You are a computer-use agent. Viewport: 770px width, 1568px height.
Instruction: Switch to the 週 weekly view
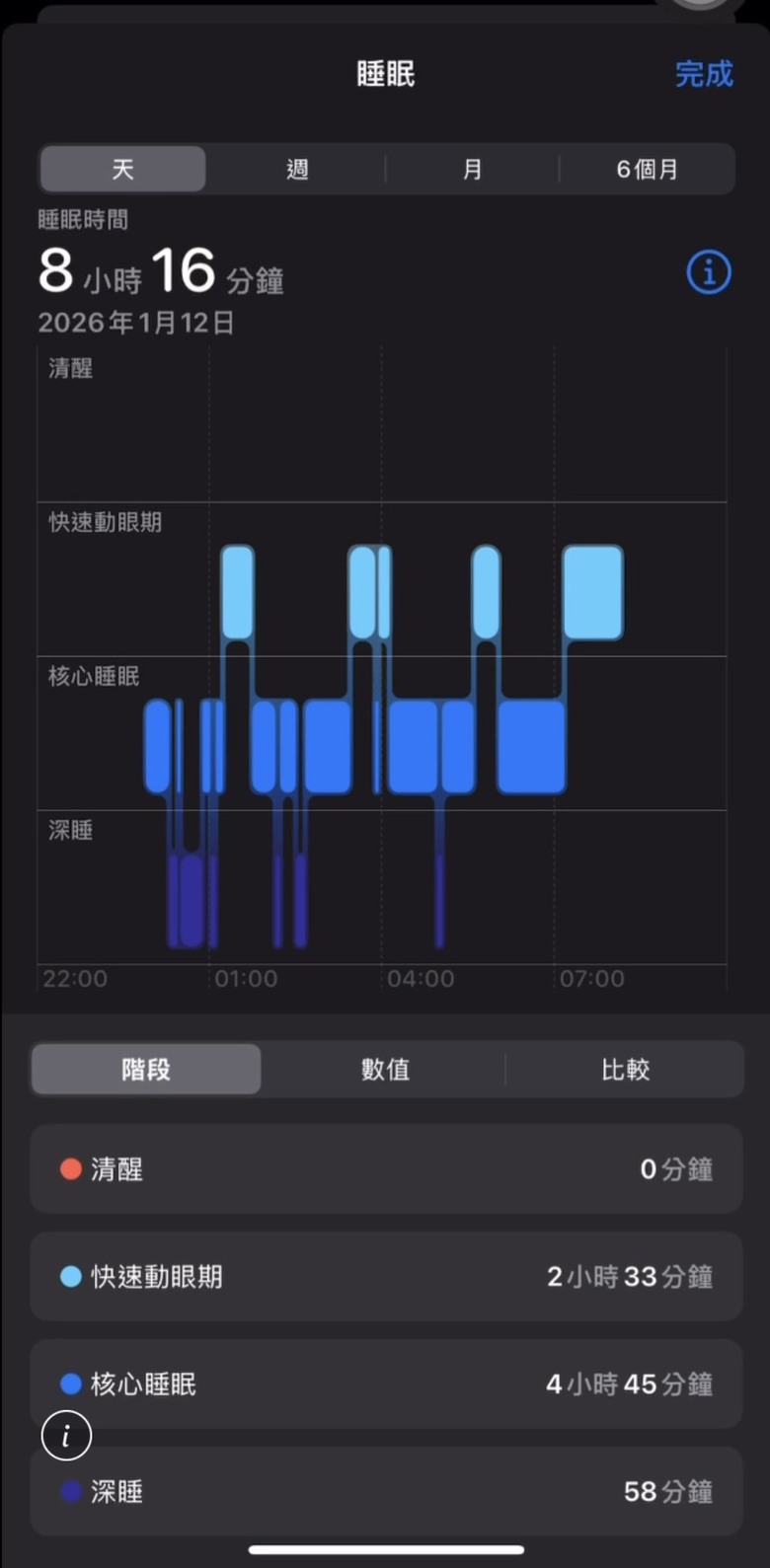tap(297, 169)
